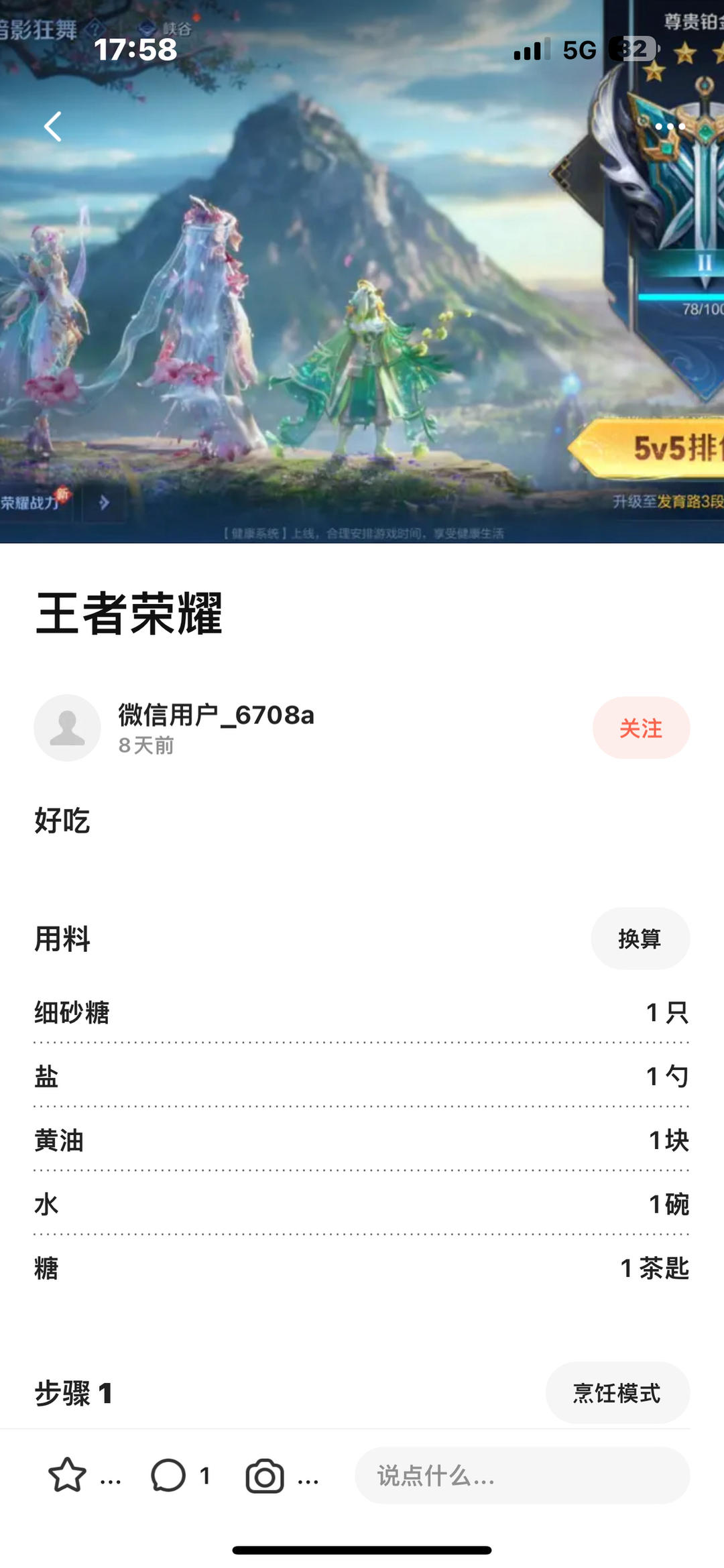Bookmark this recipe with the star icon
This screenshot has width=724, height=1568.
point(68,1475)
